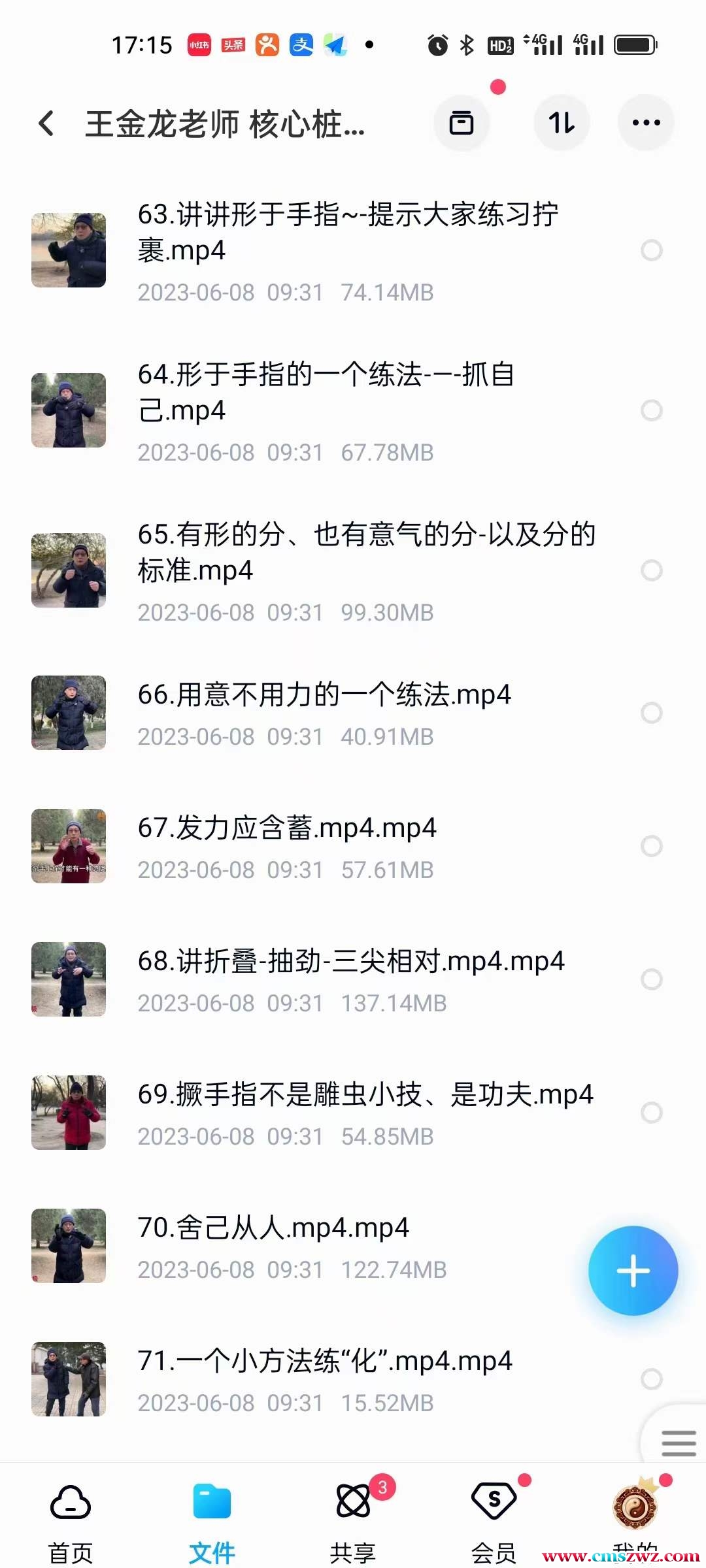Open the floating list menu handle
Image resolution: width=706 pixels, height=1568 pixels.
click(x=678, y=1443)
